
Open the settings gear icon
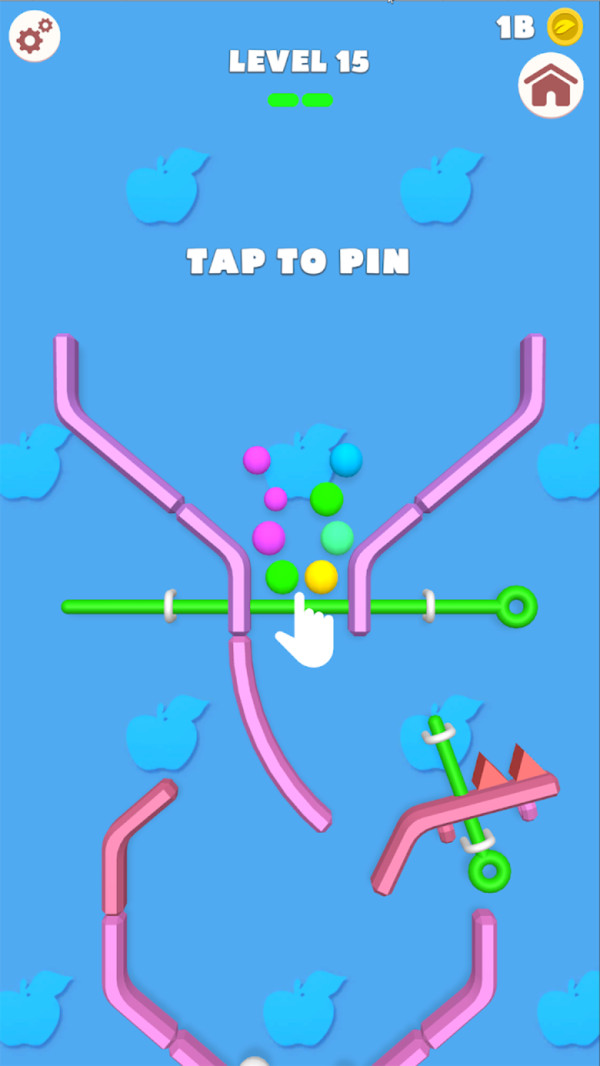(35, 37)
